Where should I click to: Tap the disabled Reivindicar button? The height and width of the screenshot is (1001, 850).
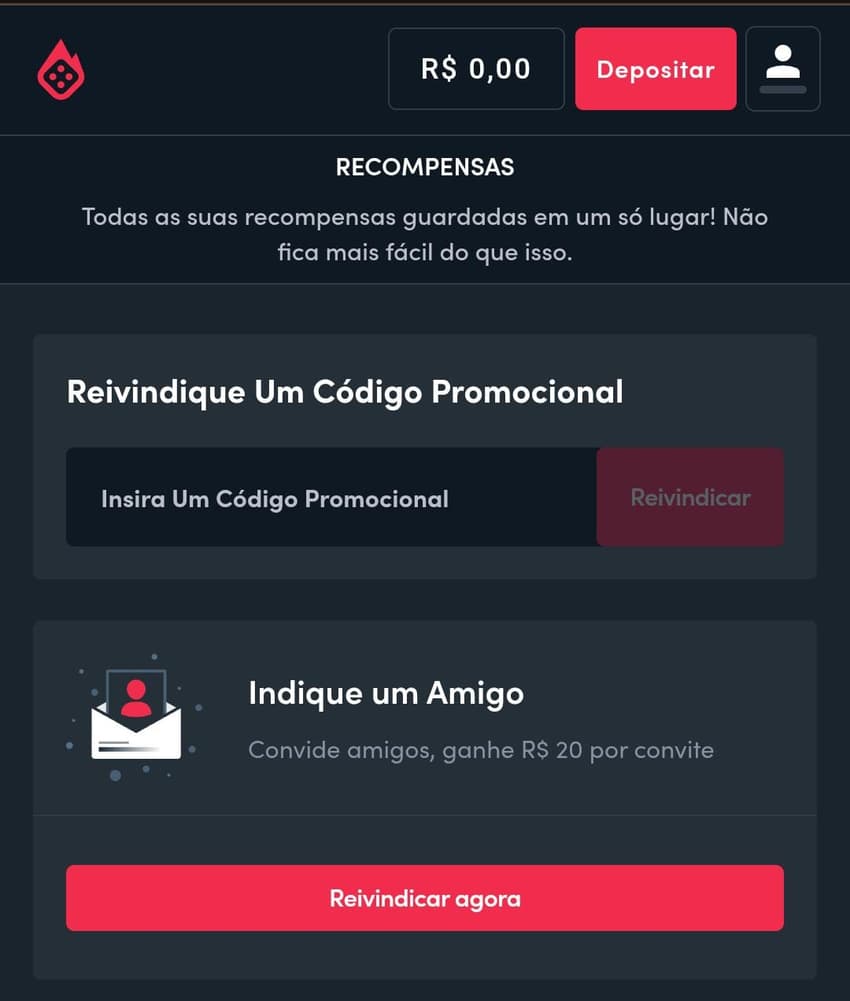coord(690,497)
